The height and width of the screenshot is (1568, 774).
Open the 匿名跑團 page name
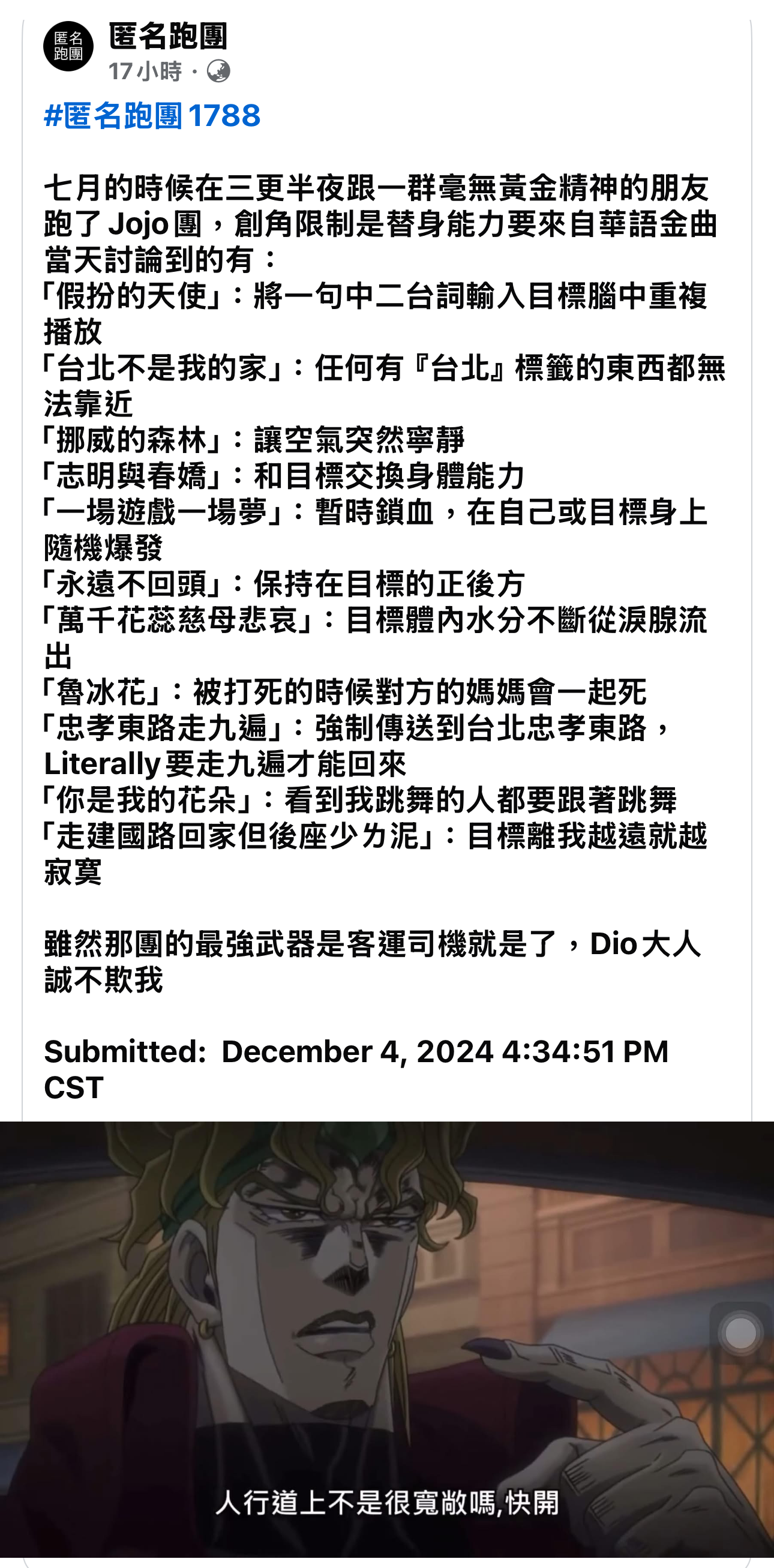(x=169, y=36)
